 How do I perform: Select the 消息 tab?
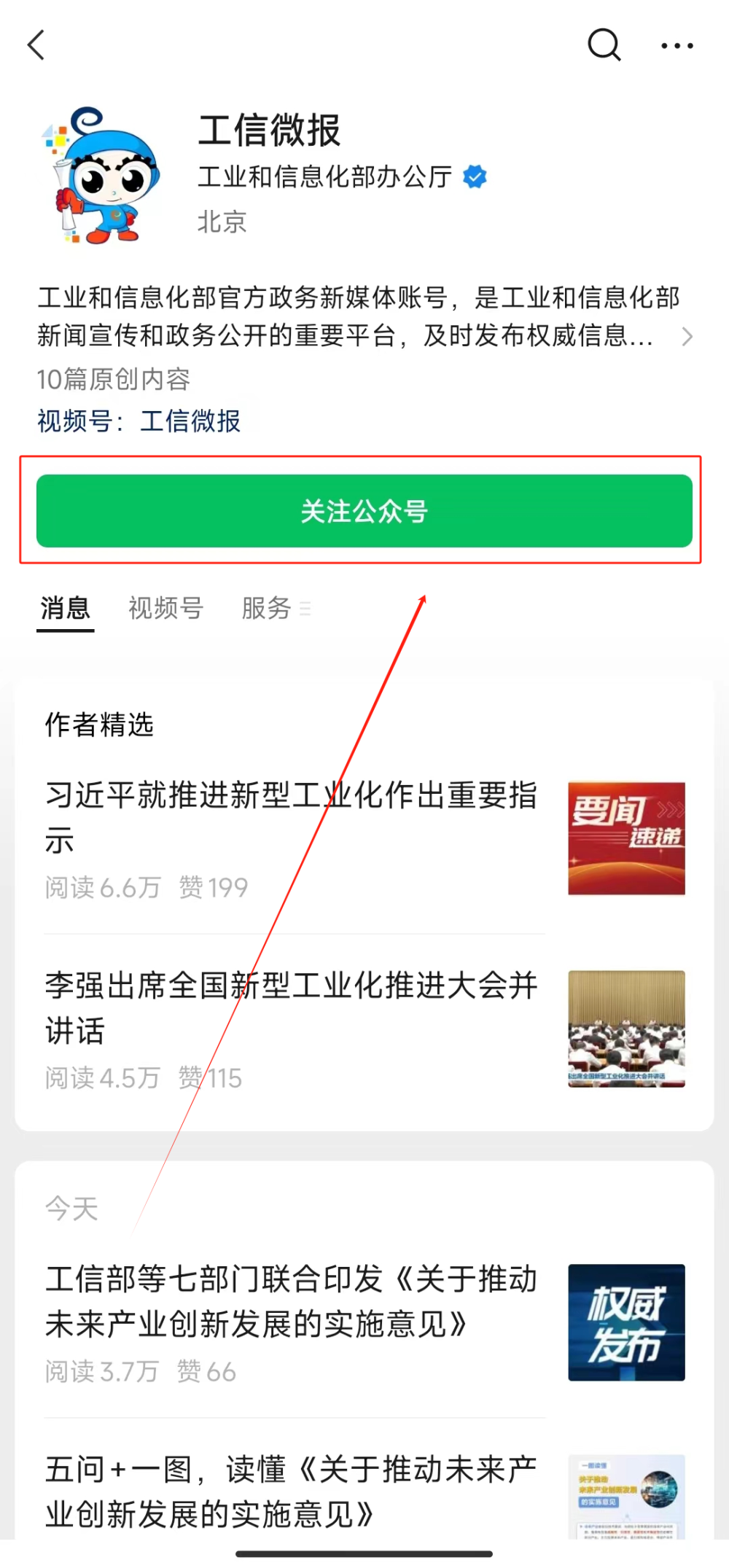click(66, 608)
